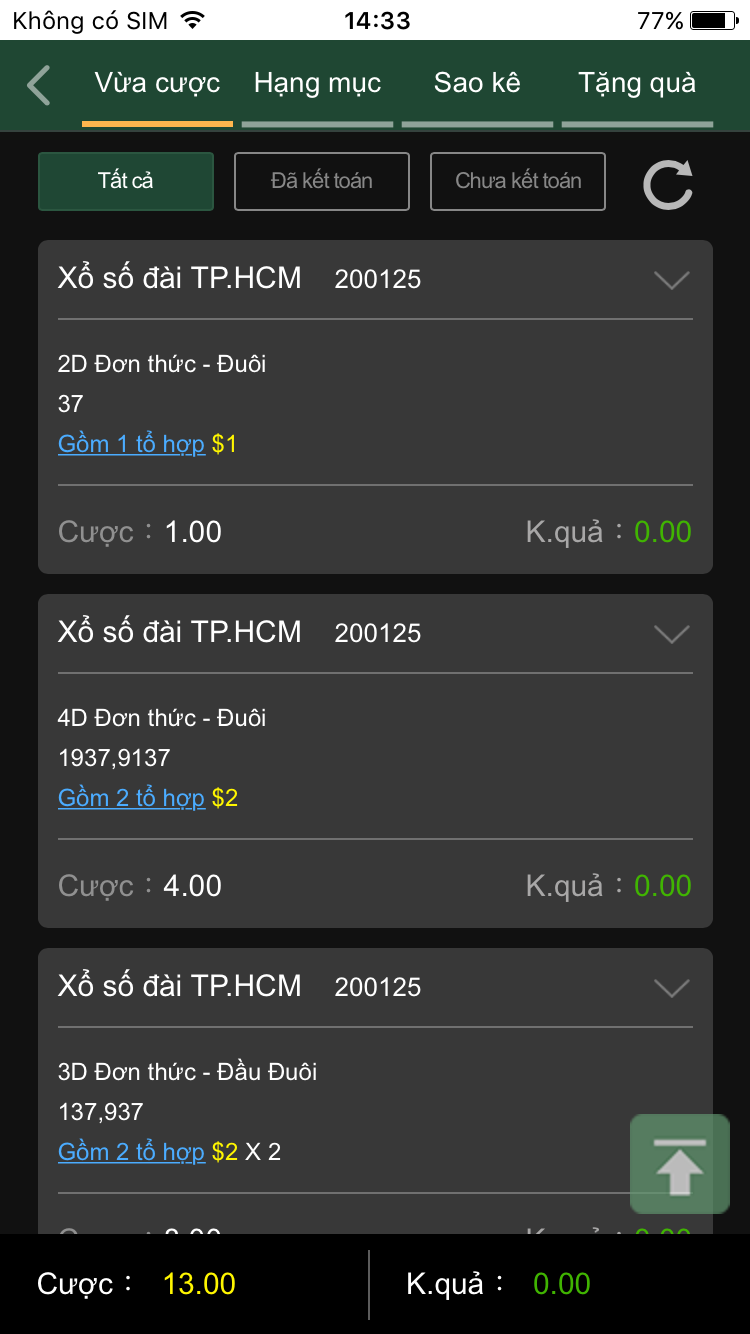Image resolution: width=750 pixels, height=1334 pixels.
Task: Expand the 4D Đơn thức - Đuôi bet card
Action: (671, 634)
